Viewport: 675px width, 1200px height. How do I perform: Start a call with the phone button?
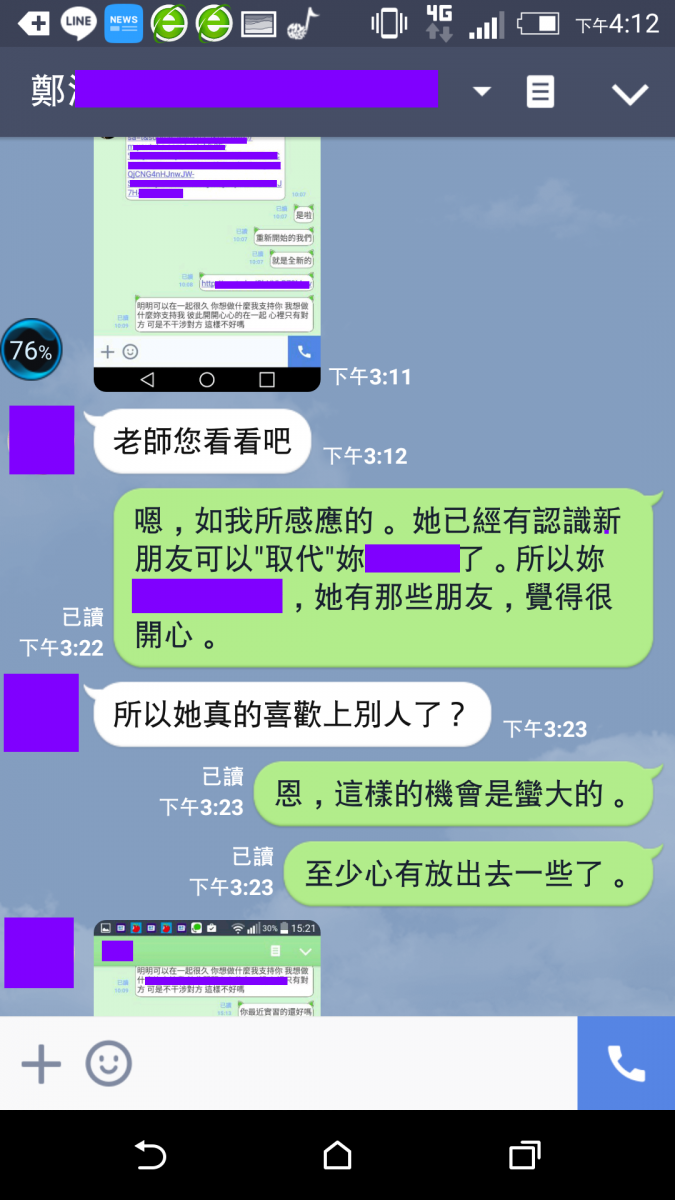point(626,1063)
